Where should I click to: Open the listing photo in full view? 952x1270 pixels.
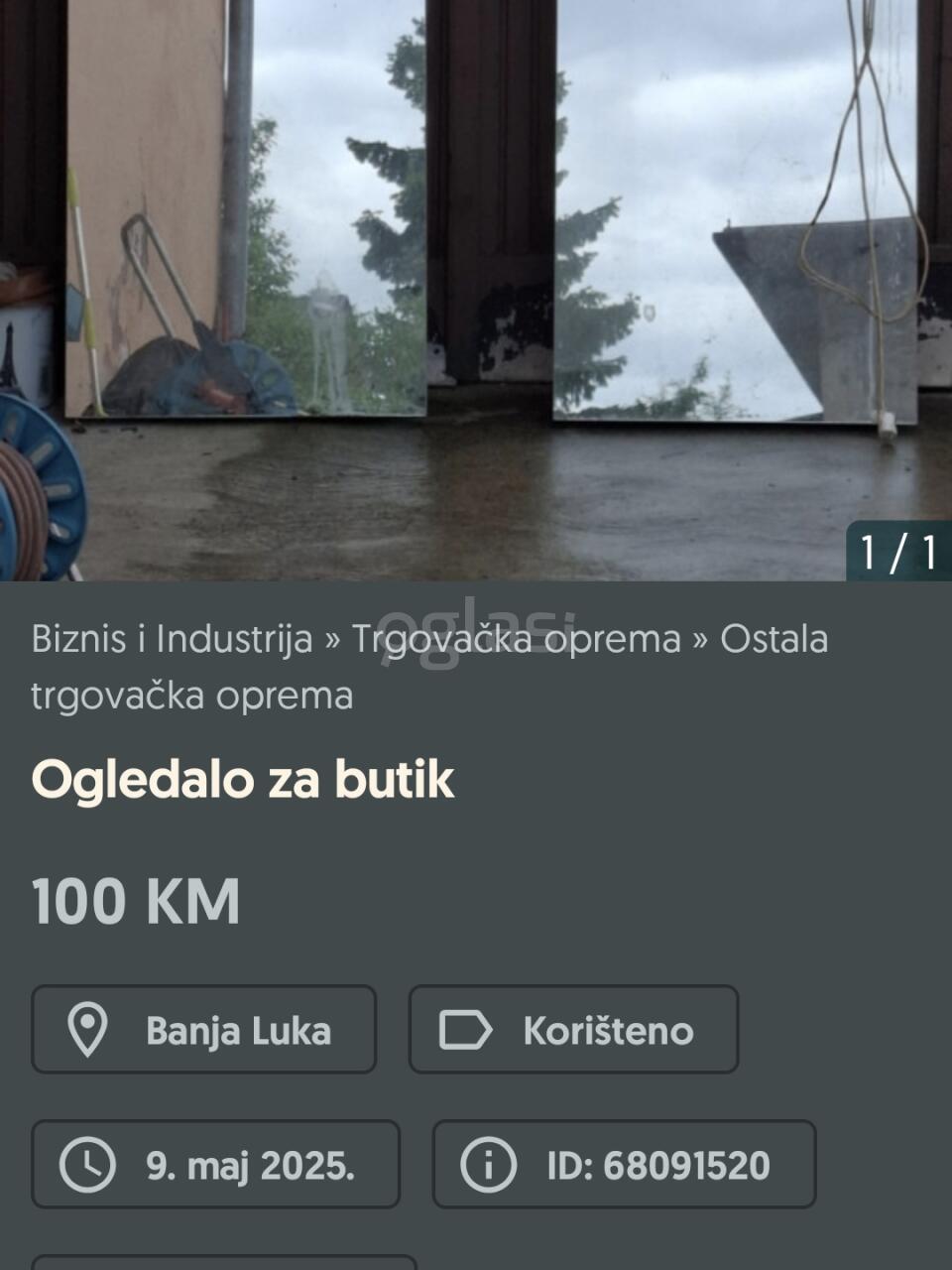[476, 288]
